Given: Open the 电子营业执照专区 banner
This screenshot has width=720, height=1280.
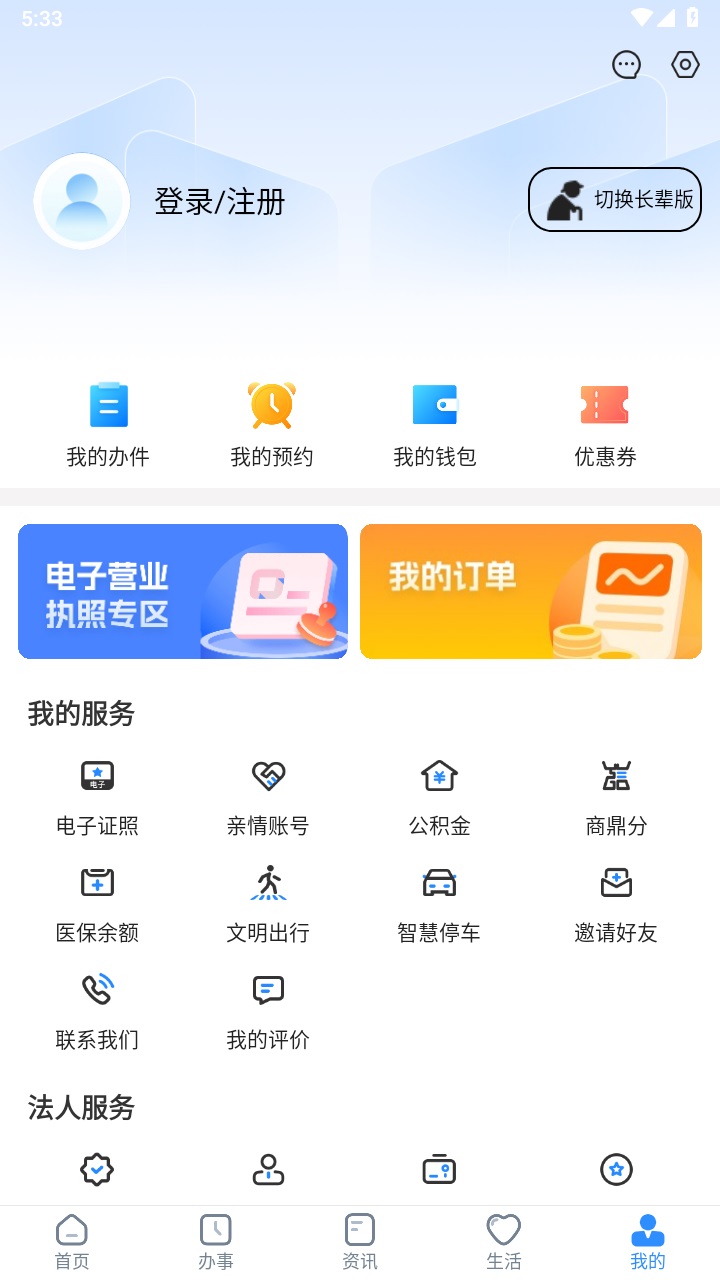Looking at the screenshot, I should pyautogui.click(x=183, y=591).
